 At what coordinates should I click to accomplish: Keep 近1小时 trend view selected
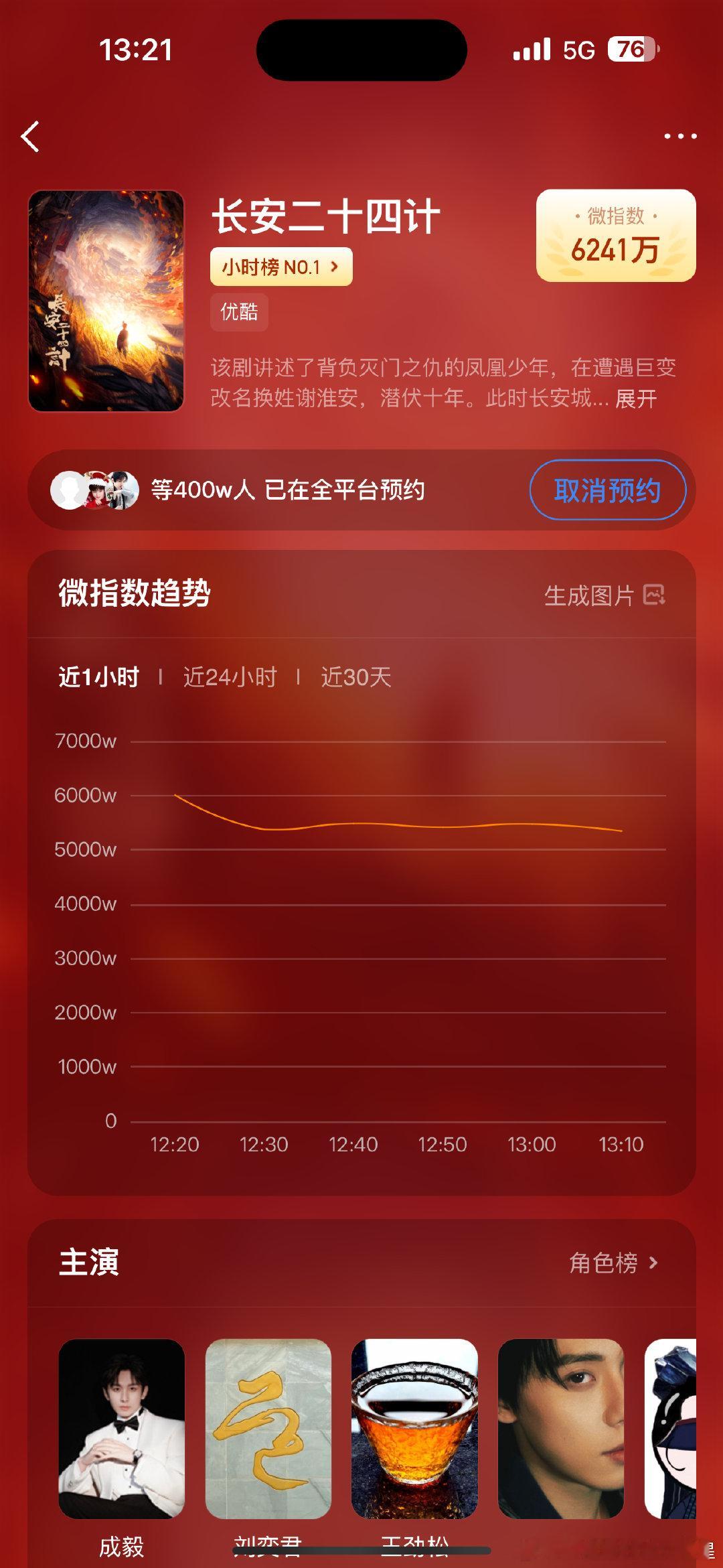pos(98,678)
